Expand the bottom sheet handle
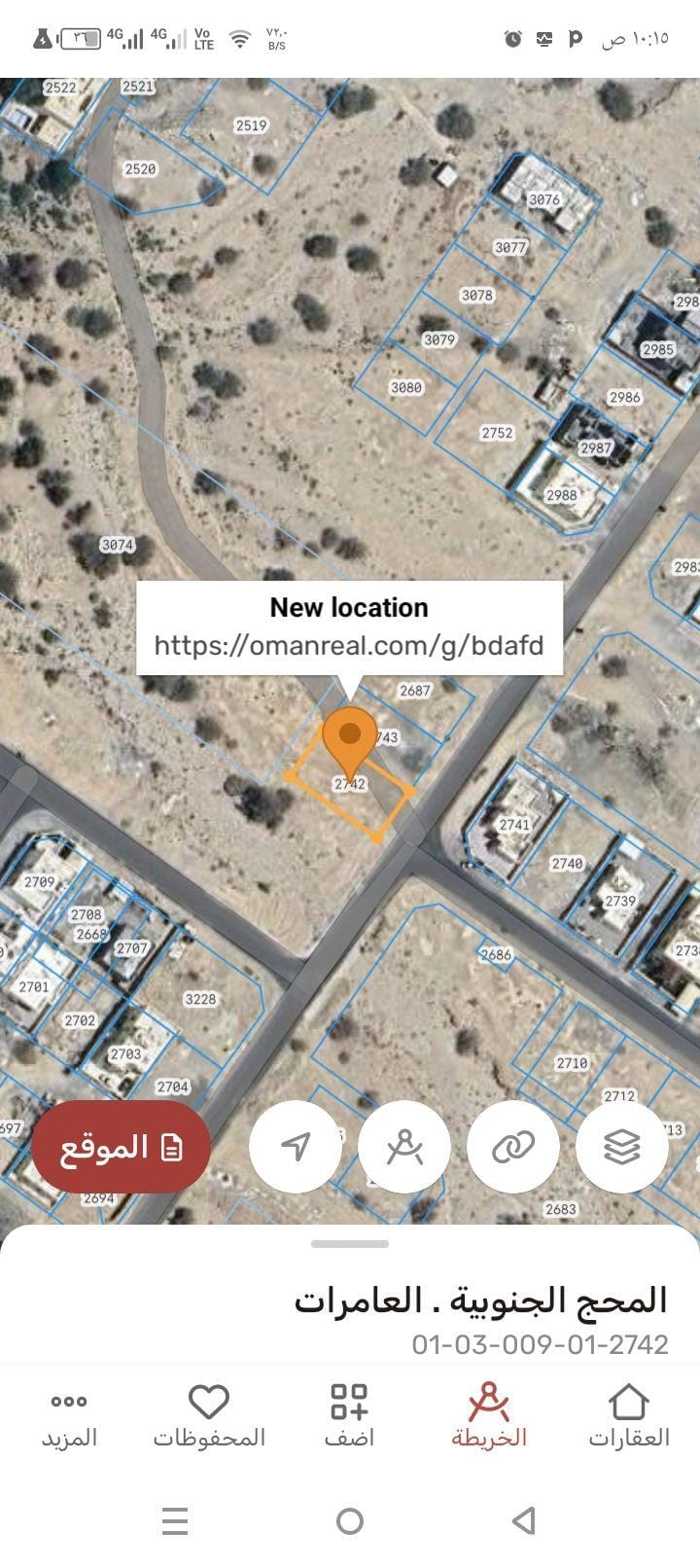The width and height of the screenshot is (700, 1568). (x=350, y=1244)
